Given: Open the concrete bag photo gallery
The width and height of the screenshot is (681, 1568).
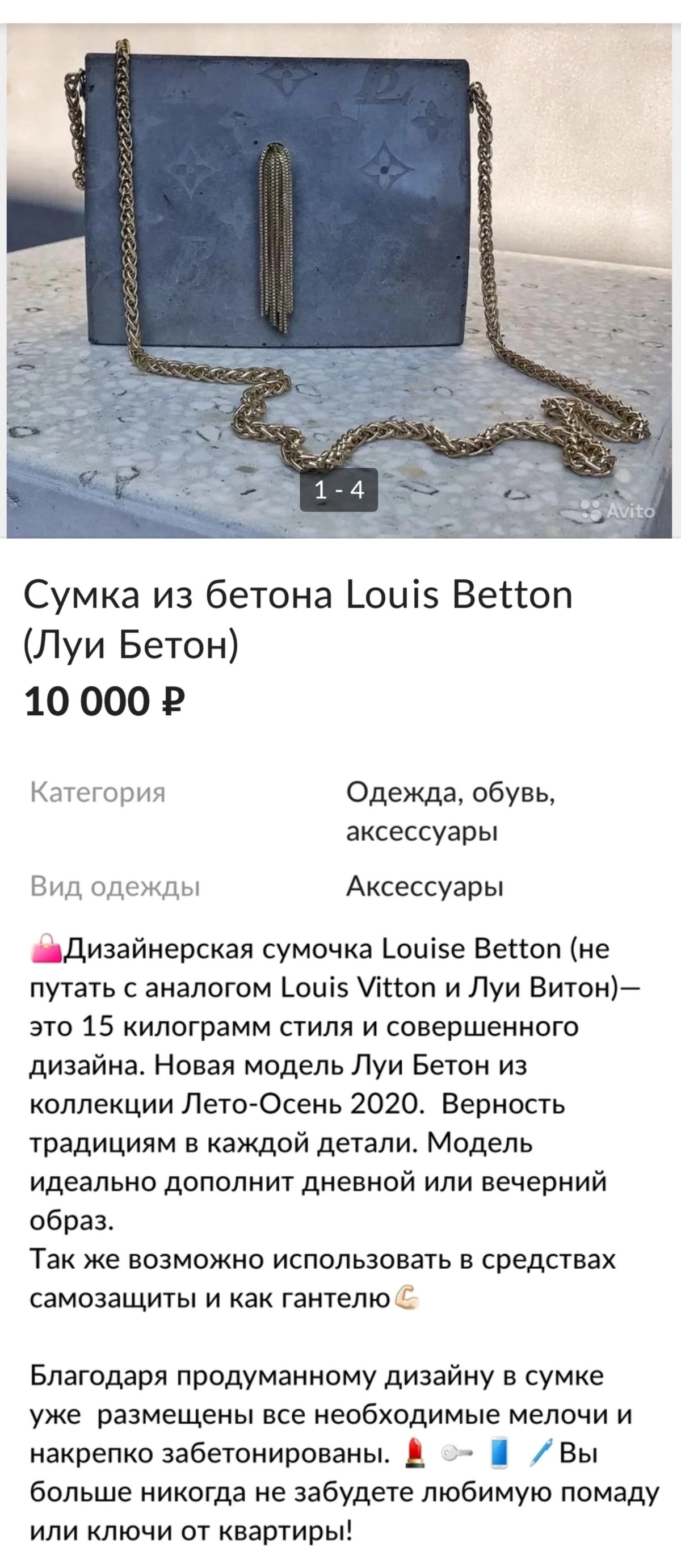Looking at the screenshot, I should click(339, 280).
